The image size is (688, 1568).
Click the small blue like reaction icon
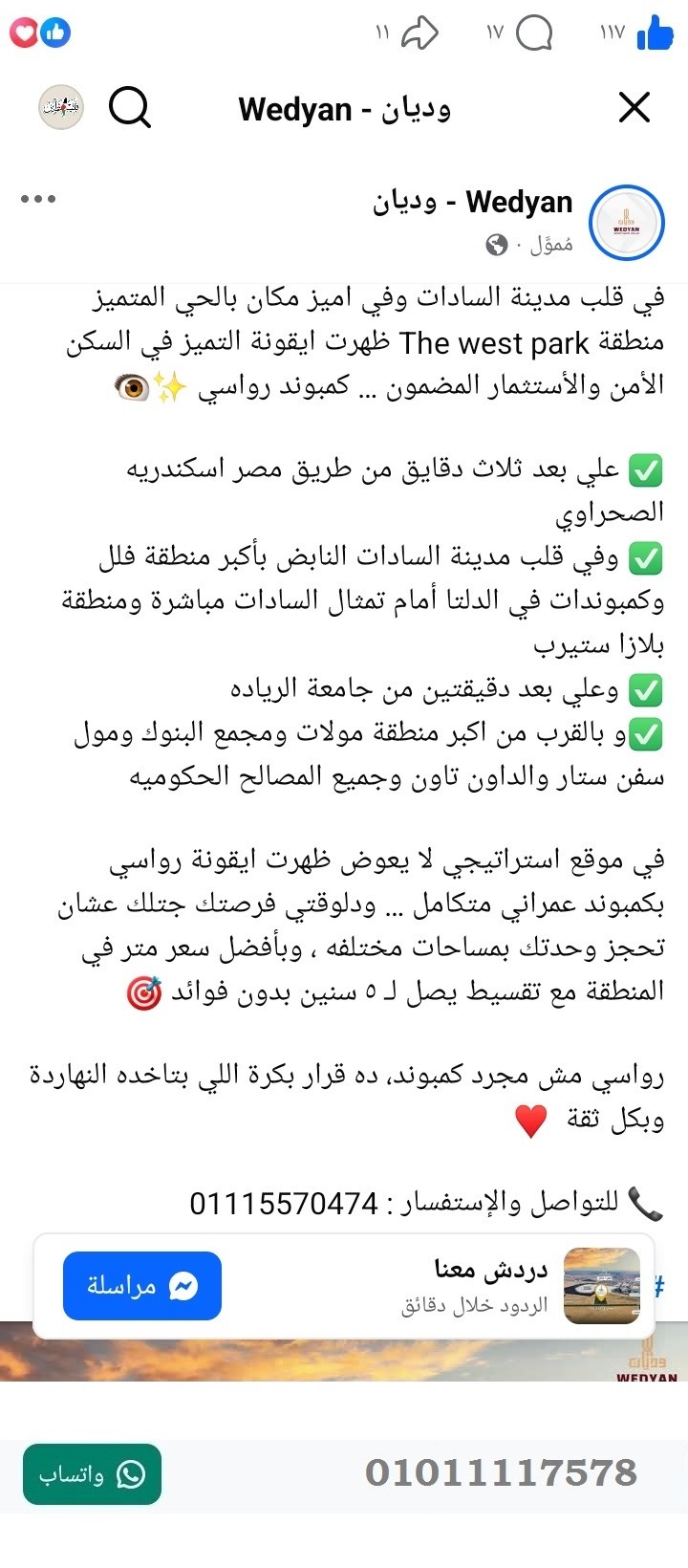(55, 33)
